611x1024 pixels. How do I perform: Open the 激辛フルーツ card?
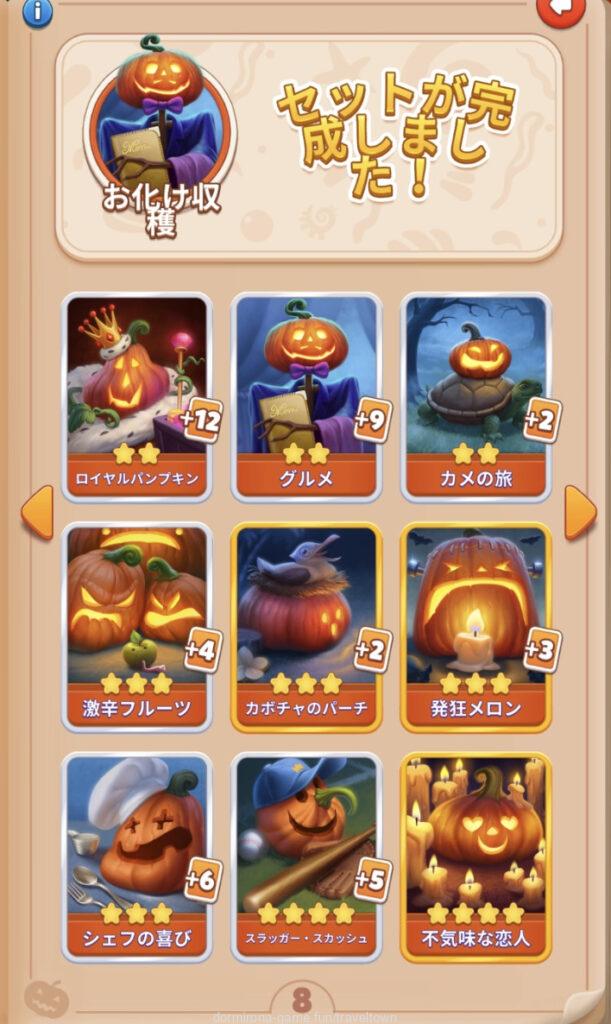(x=137, y=627)
